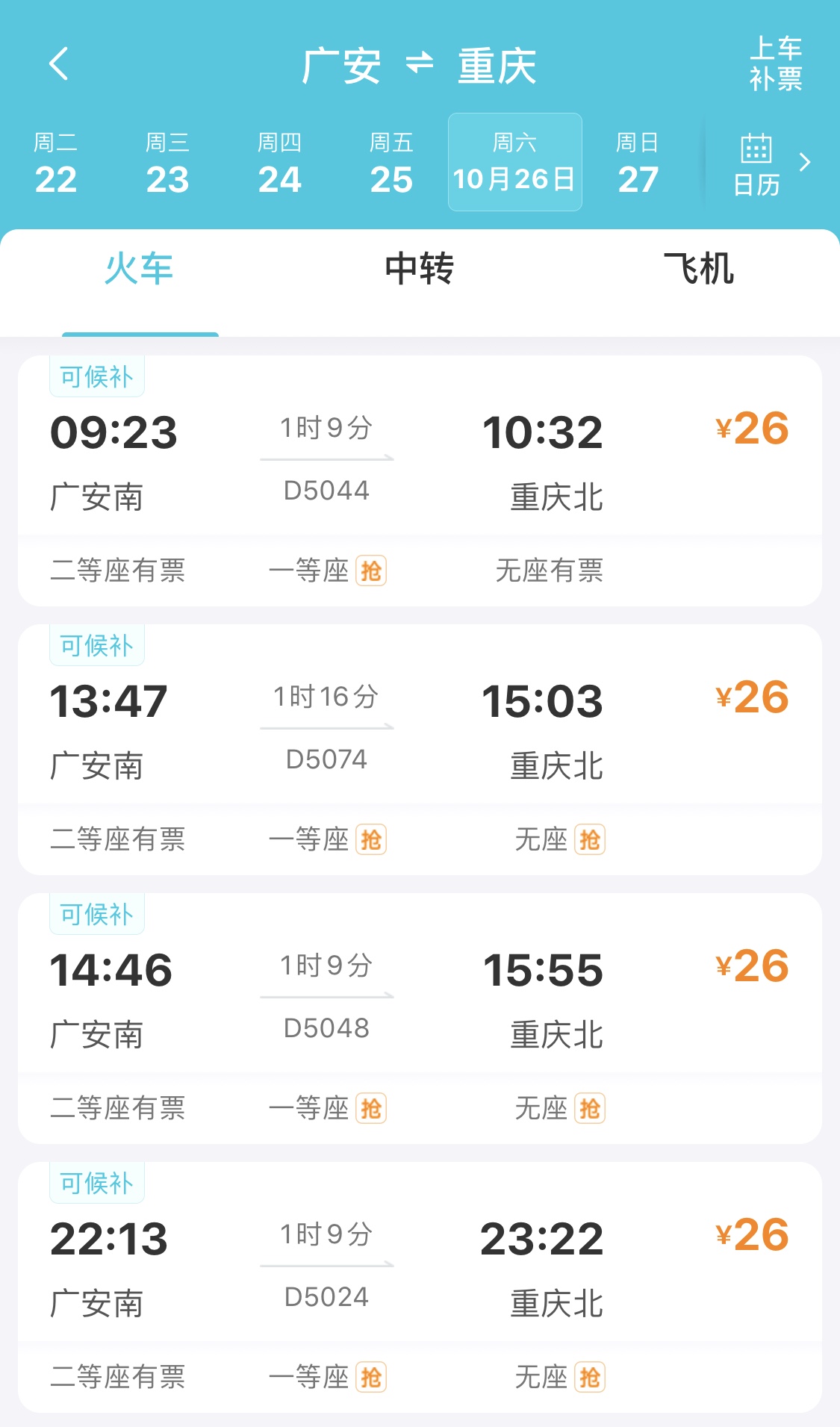Viewport: 840px width, 1427px height.
Task: Choose Thursday 24 date
Action: [279, 163]
